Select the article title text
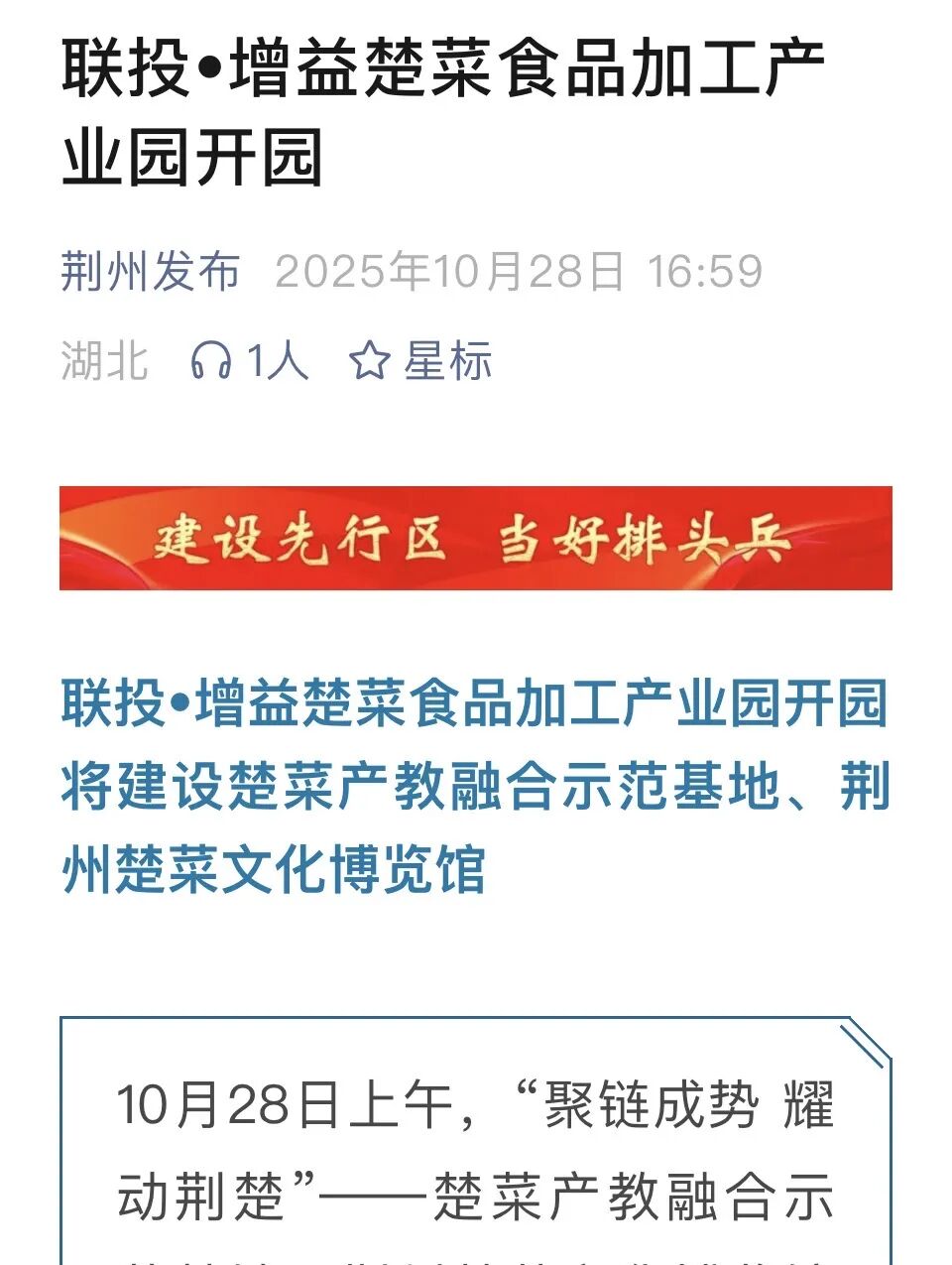The width and height of the screenshot is (952, 1265). [446, 104]
